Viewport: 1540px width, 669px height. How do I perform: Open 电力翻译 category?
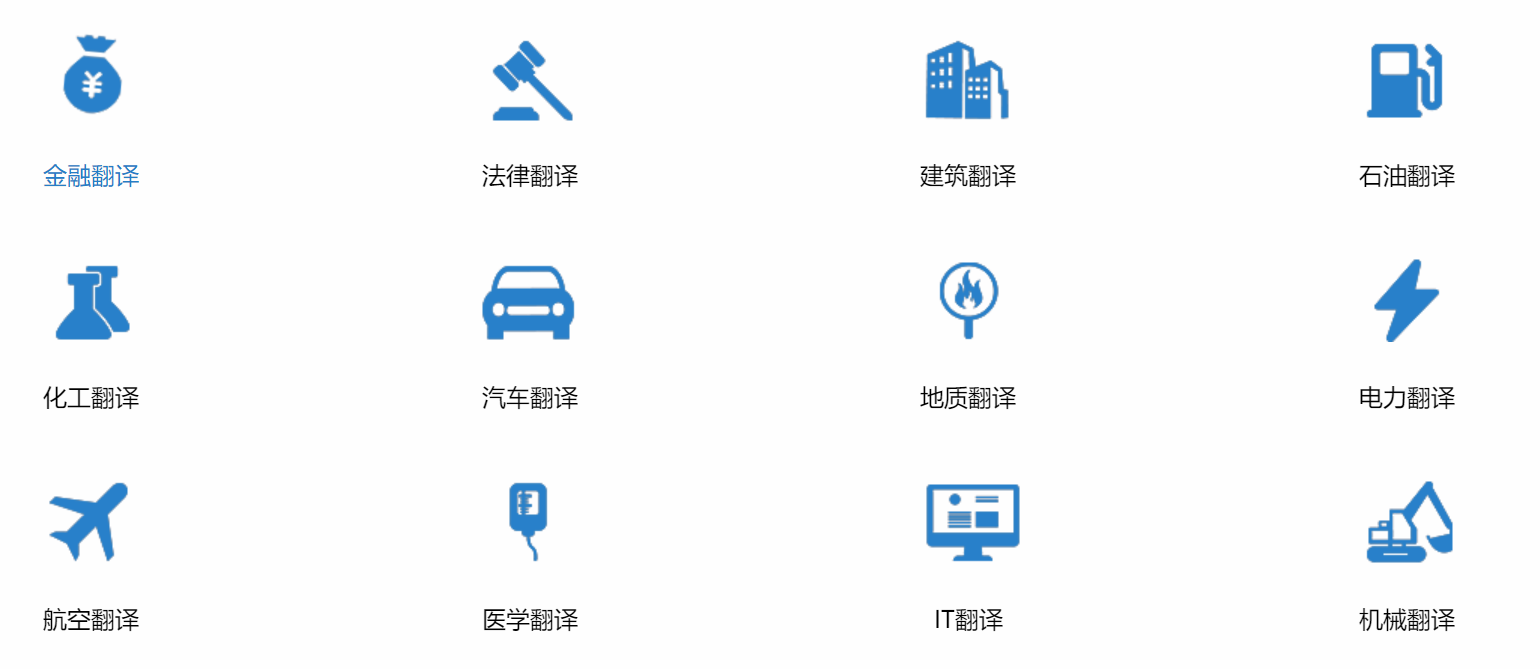(1406, 398)
